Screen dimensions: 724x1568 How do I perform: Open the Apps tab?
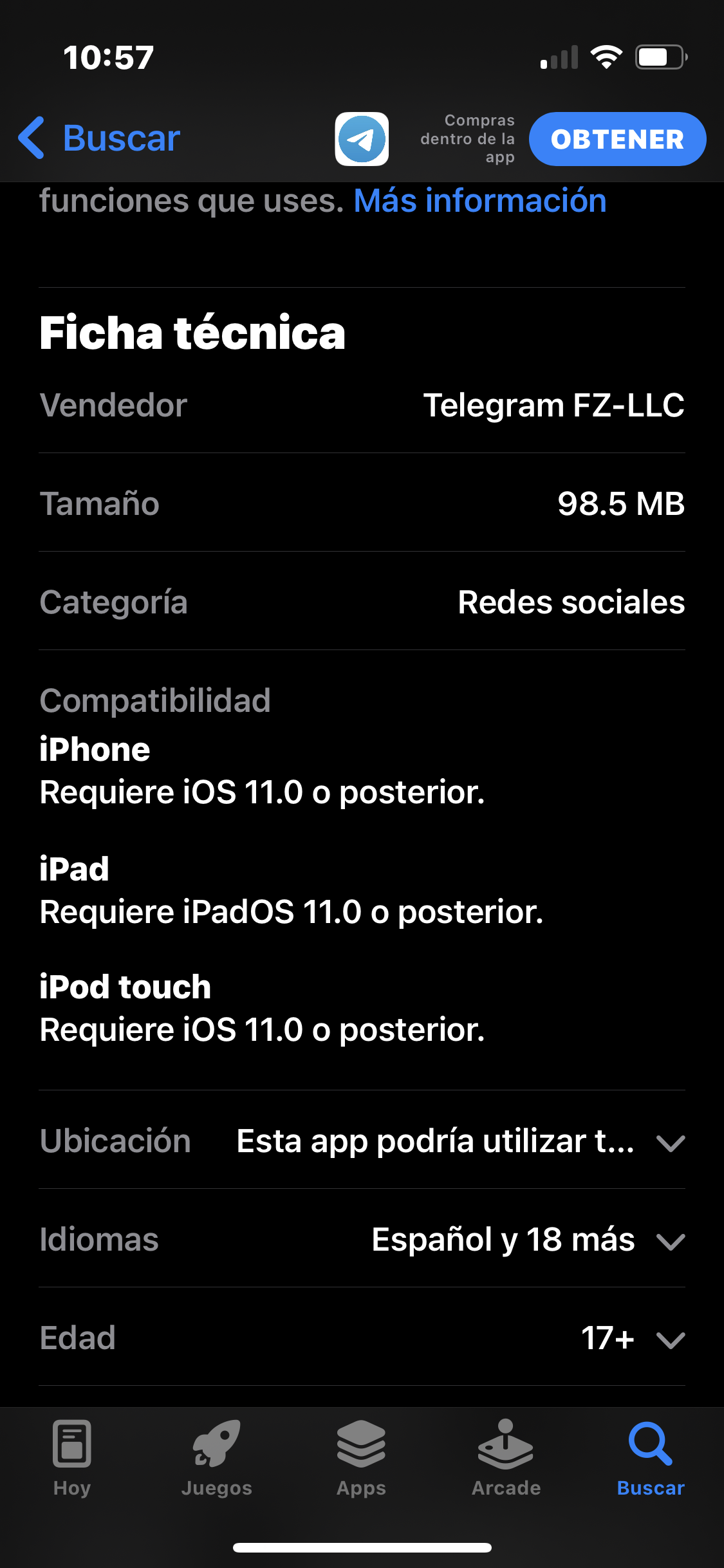click(361, 1458)
